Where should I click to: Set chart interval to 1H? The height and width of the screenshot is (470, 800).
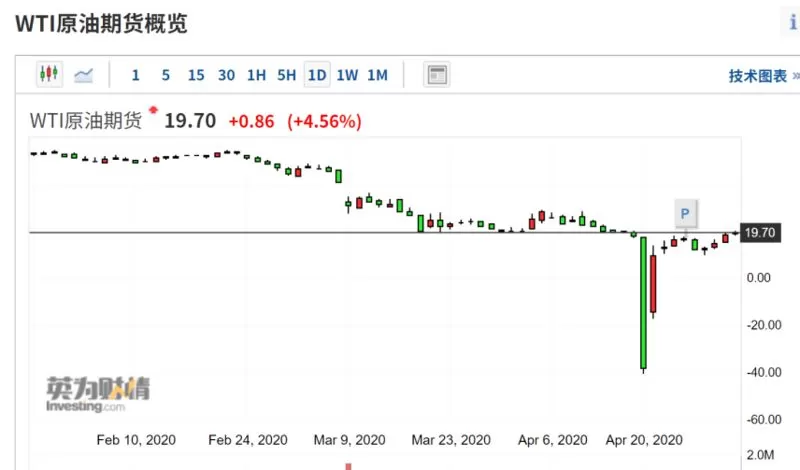[256, 75]
